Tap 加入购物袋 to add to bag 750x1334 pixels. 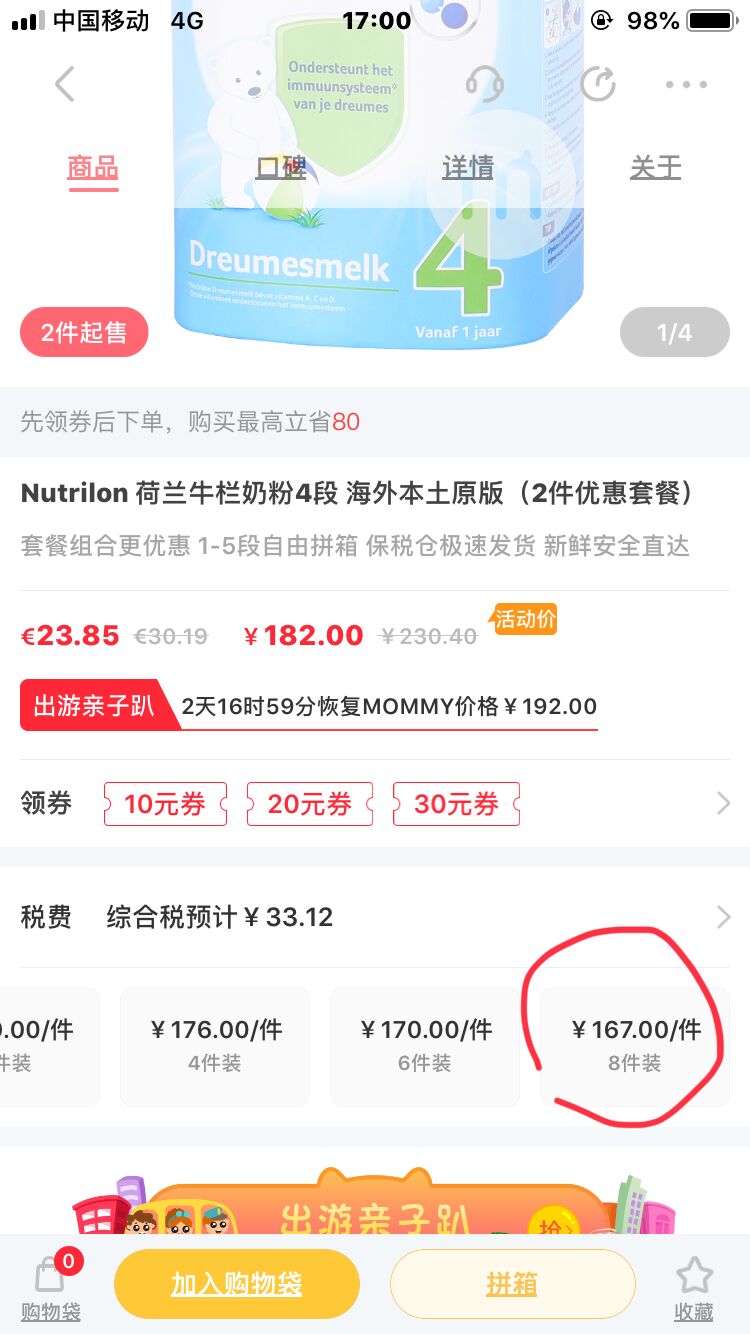click(236, 1283)
